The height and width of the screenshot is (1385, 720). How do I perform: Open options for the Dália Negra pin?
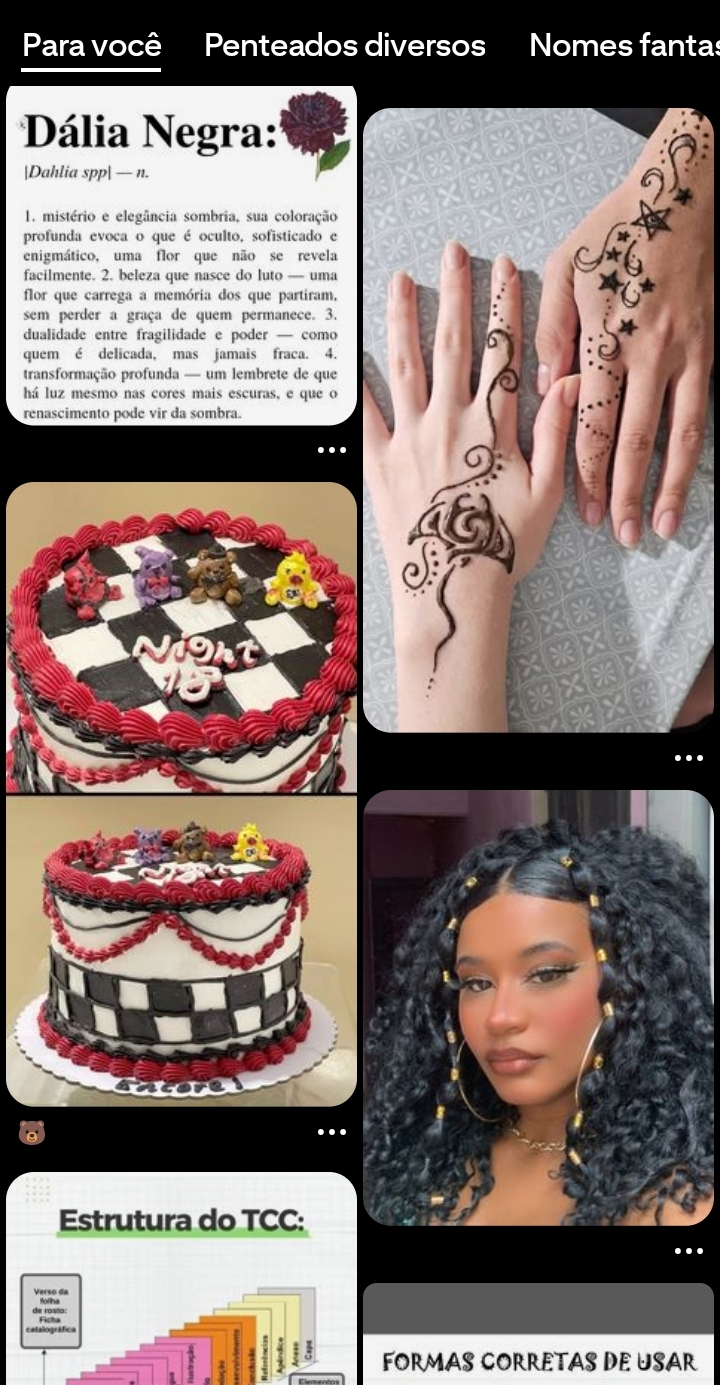pos(331,450)
